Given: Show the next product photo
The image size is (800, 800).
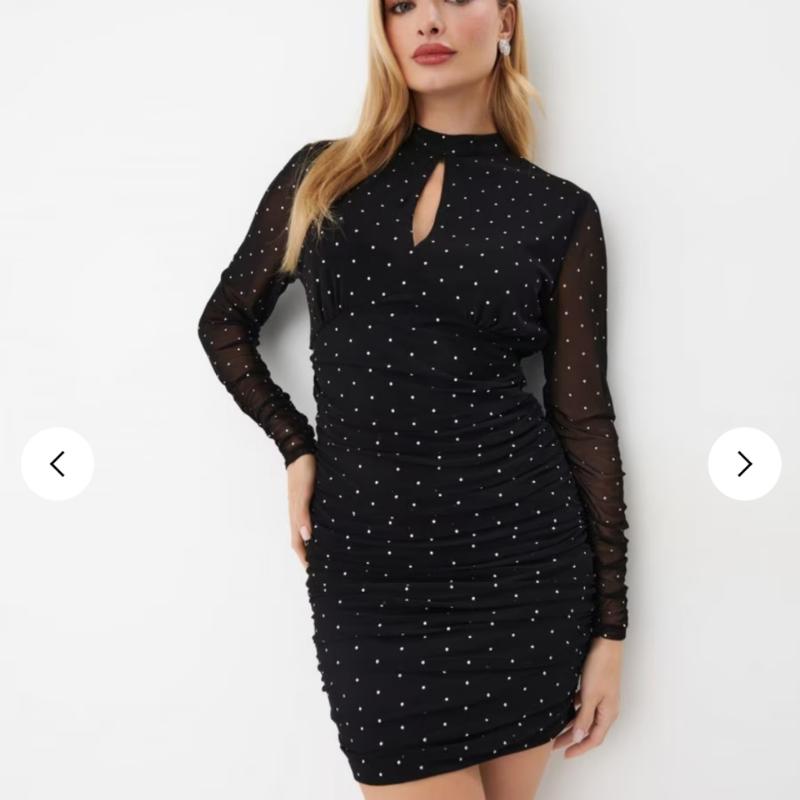Looking at the screenshot, I should (744, 464).
